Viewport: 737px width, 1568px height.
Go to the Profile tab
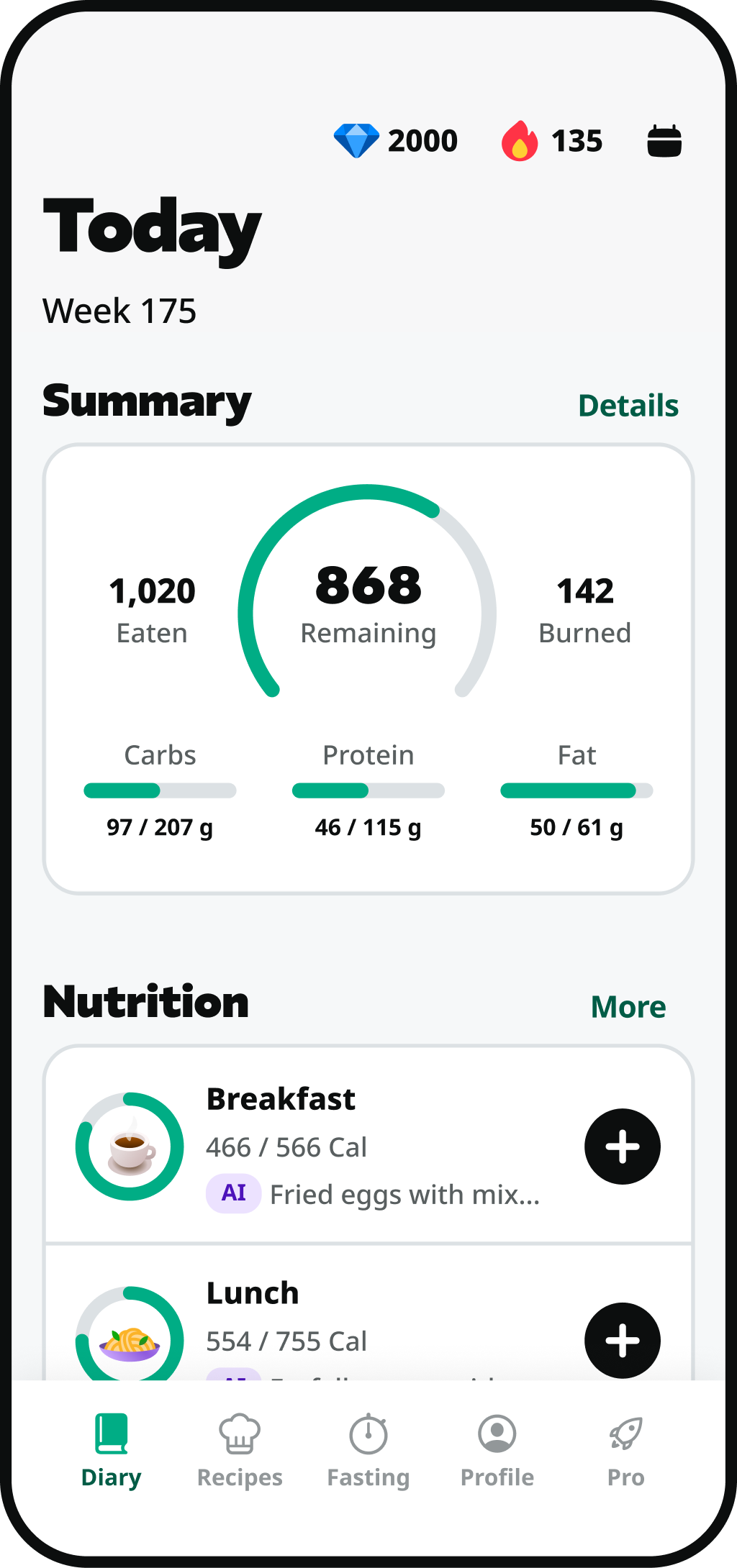(497, 1449)
